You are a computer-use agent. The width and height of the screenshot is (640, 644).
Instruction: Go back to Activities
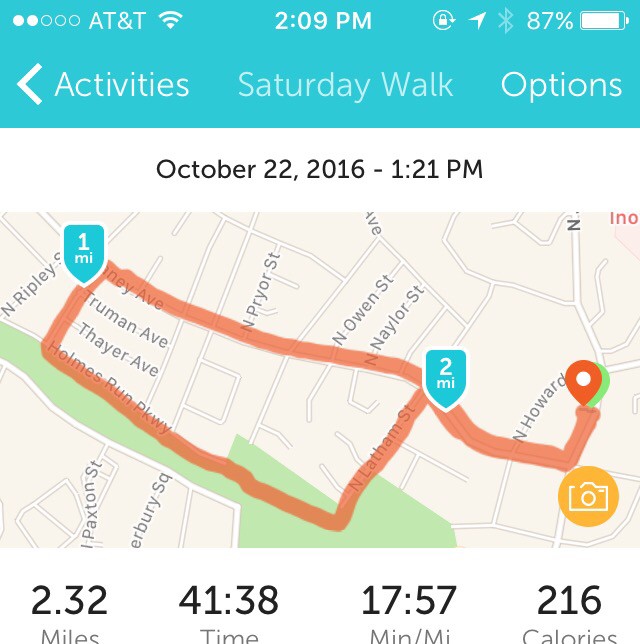[x=104, y=86]
